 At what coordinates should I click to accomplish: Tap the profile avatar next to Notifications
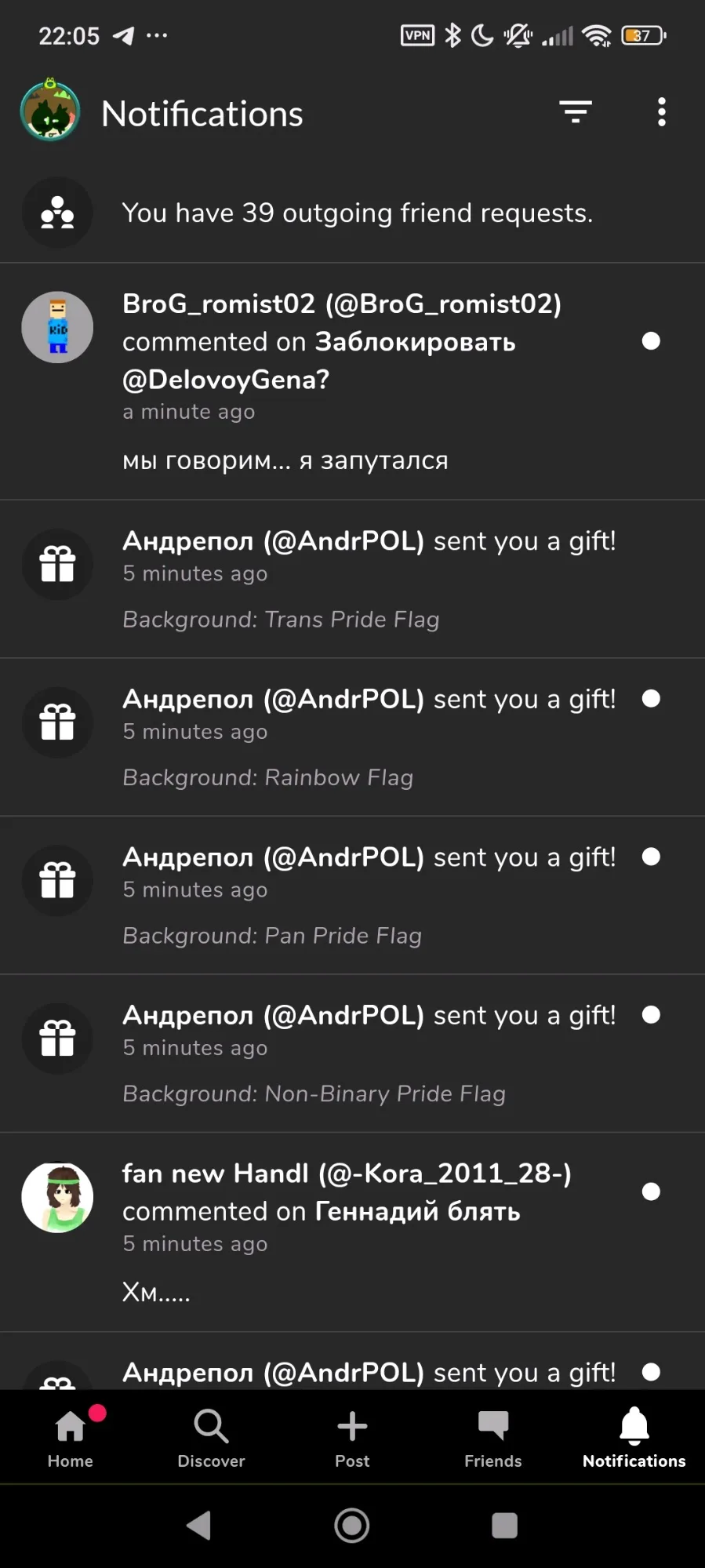tap(50, 112)
